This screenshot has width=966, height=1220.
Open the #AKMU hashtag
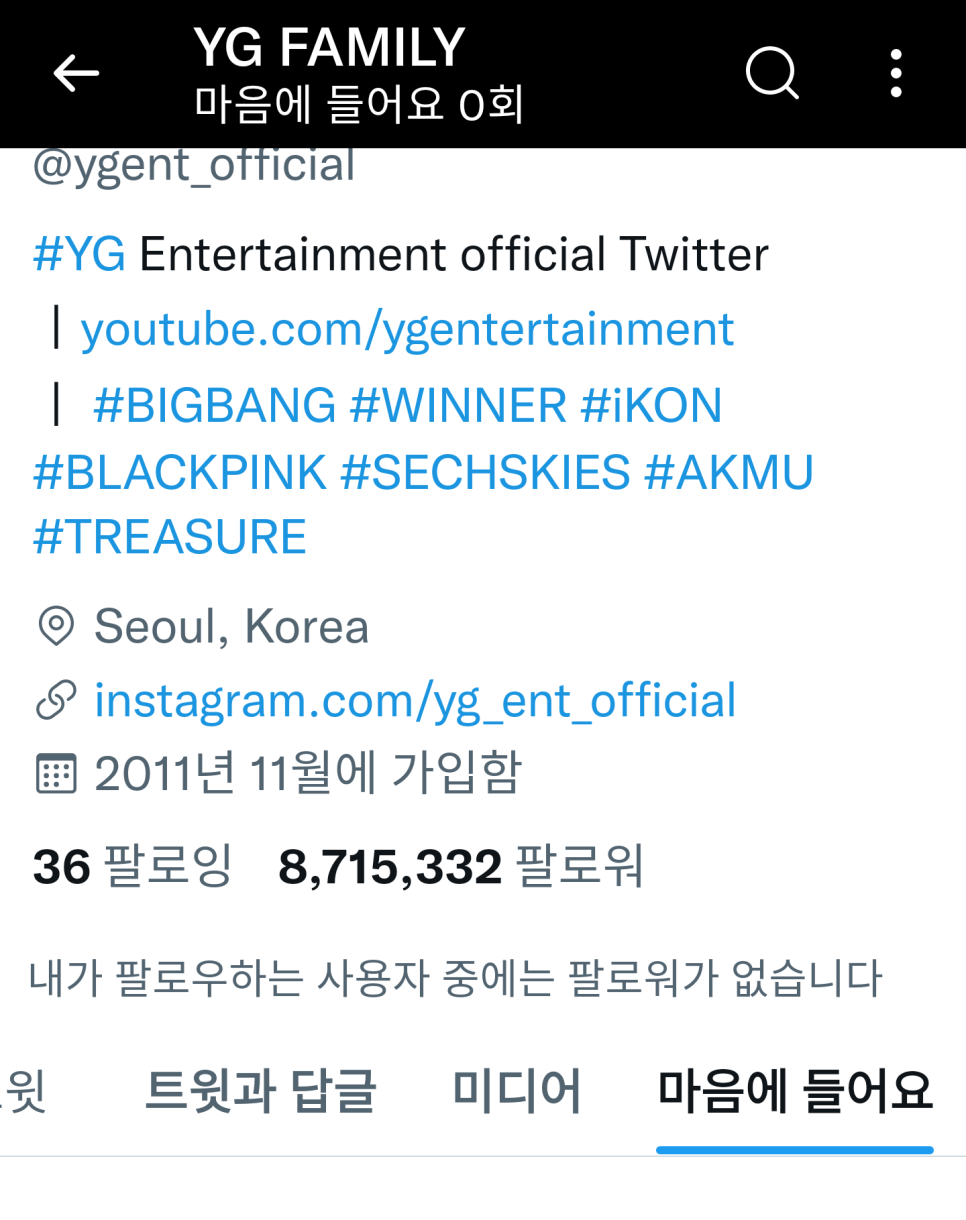(x=729, y=472)
